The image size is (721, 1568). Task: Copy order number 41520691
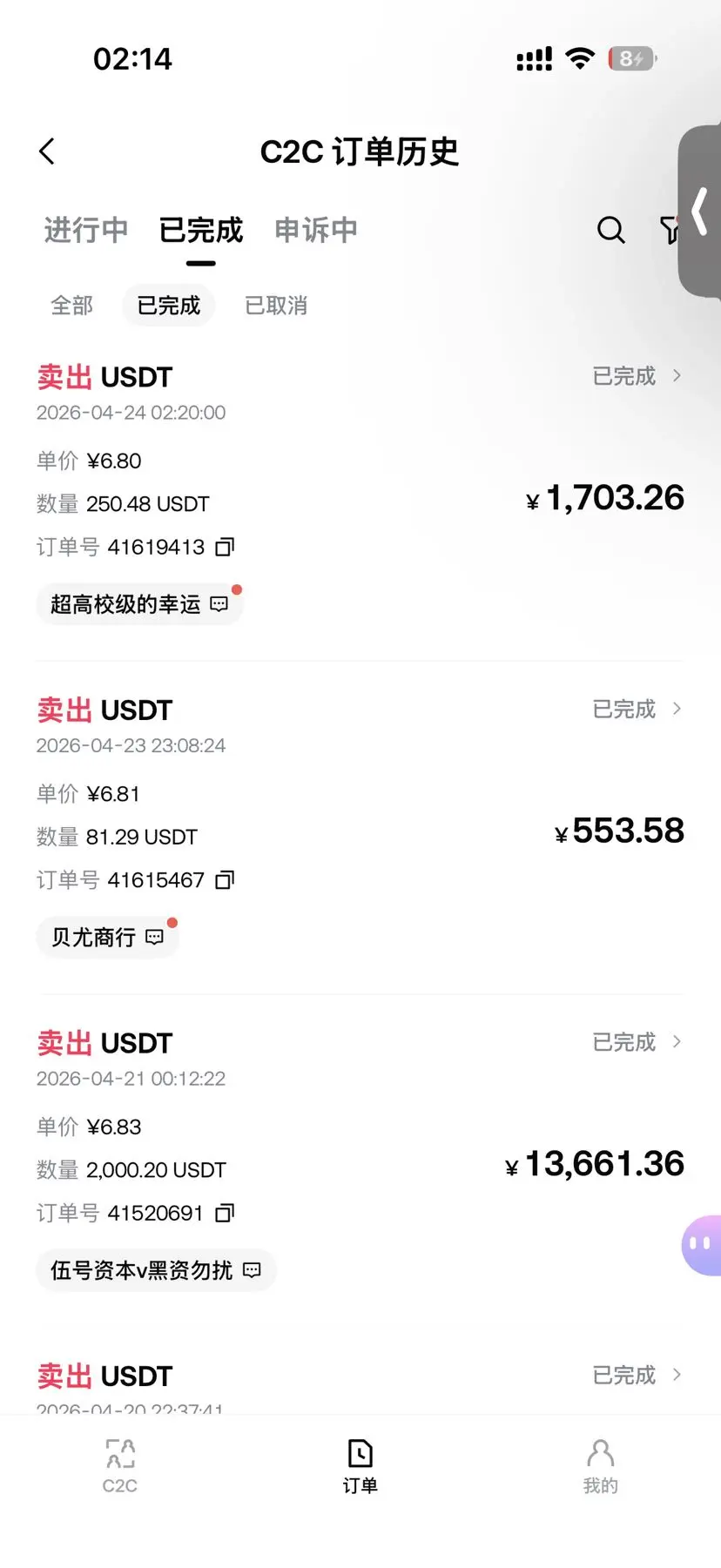click(225, 1213)
